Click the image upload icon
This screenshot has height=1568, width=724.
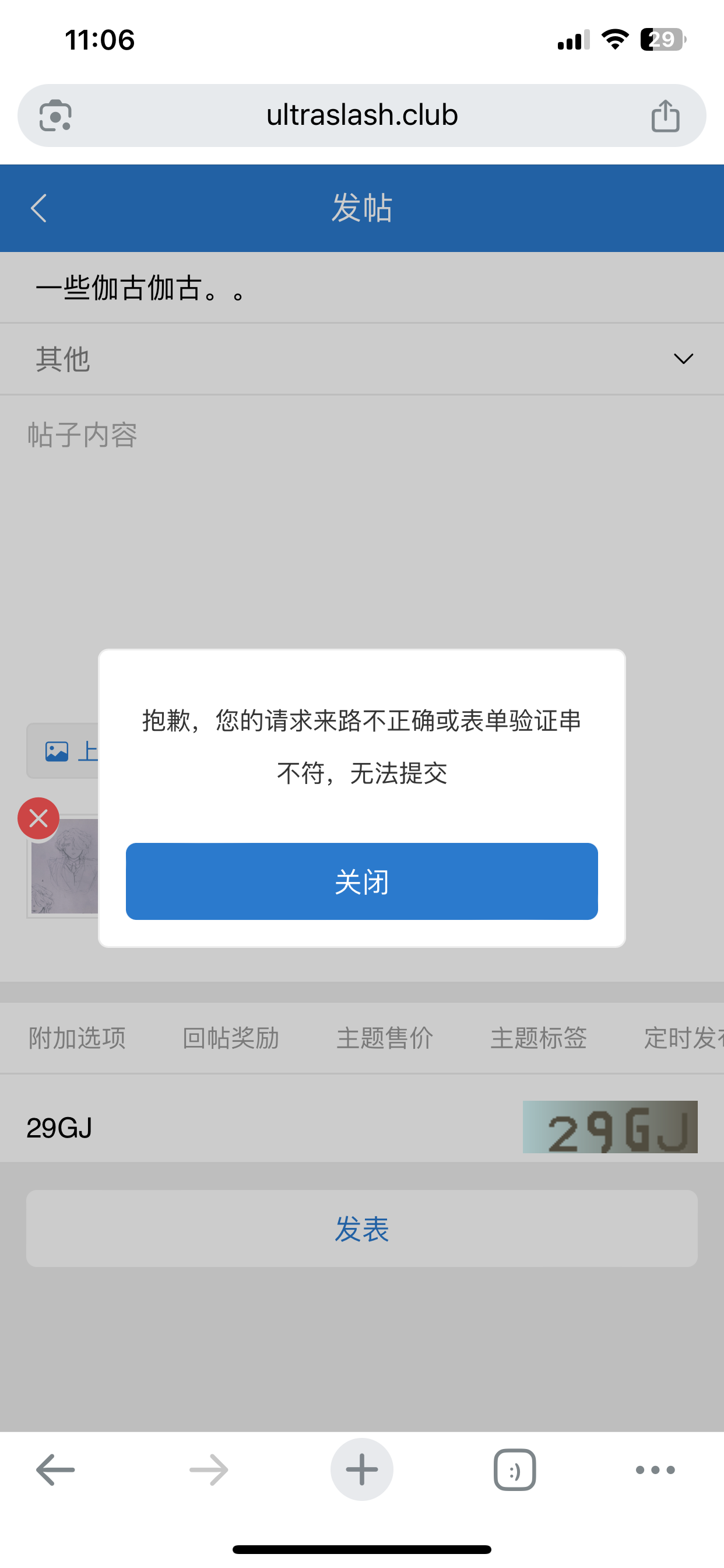click(57, 751)
